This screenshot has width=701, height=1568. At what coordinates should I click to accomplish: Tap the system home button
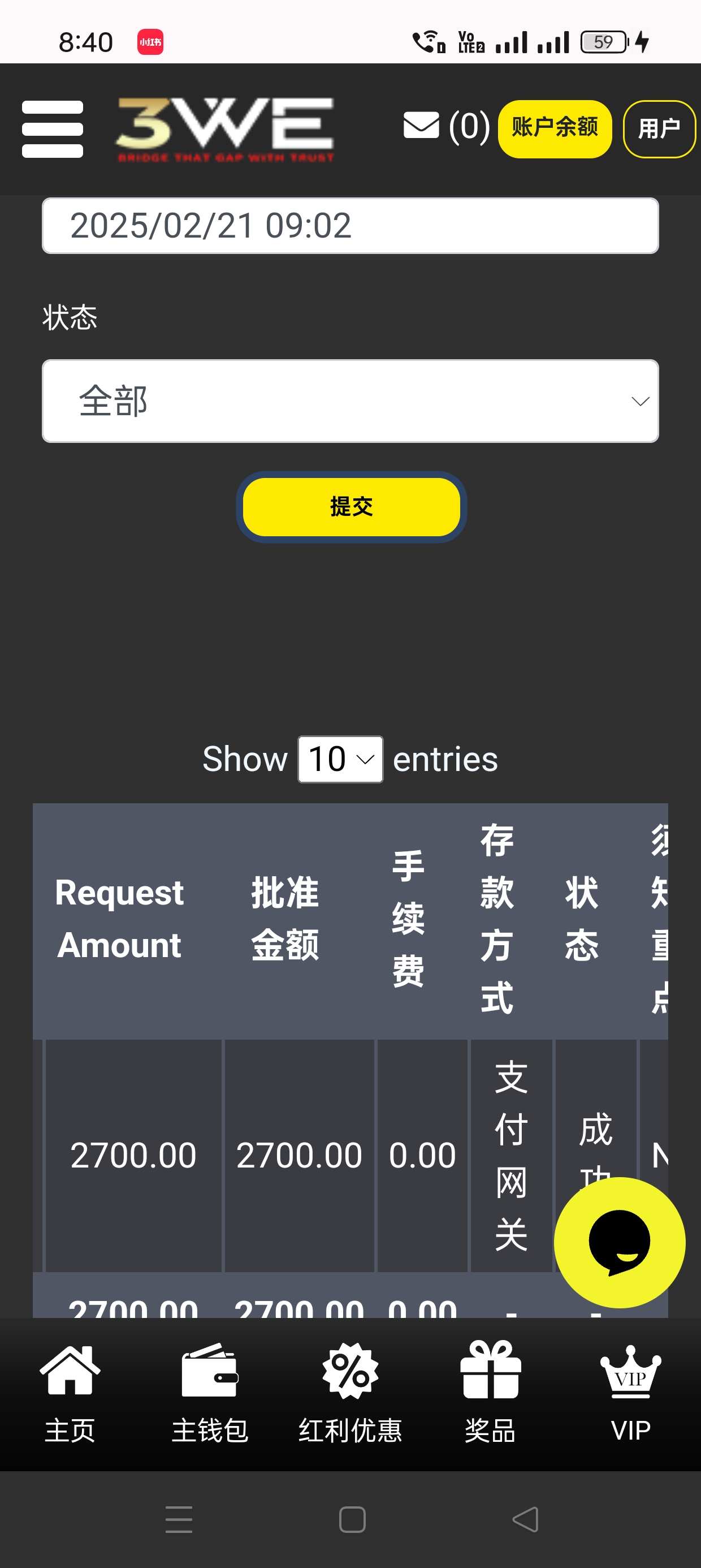352,1519
